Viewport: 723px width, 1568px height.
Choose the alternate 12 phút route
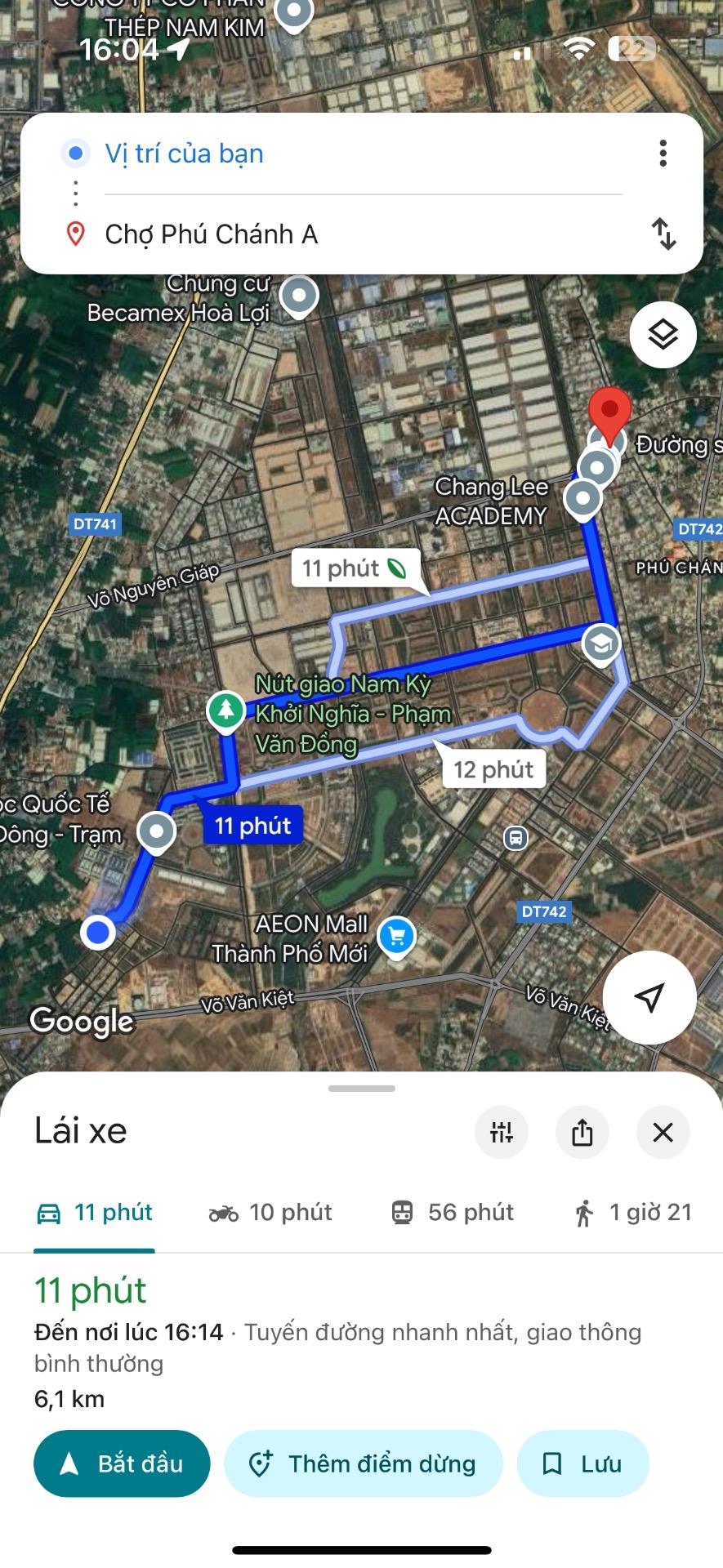493,769
